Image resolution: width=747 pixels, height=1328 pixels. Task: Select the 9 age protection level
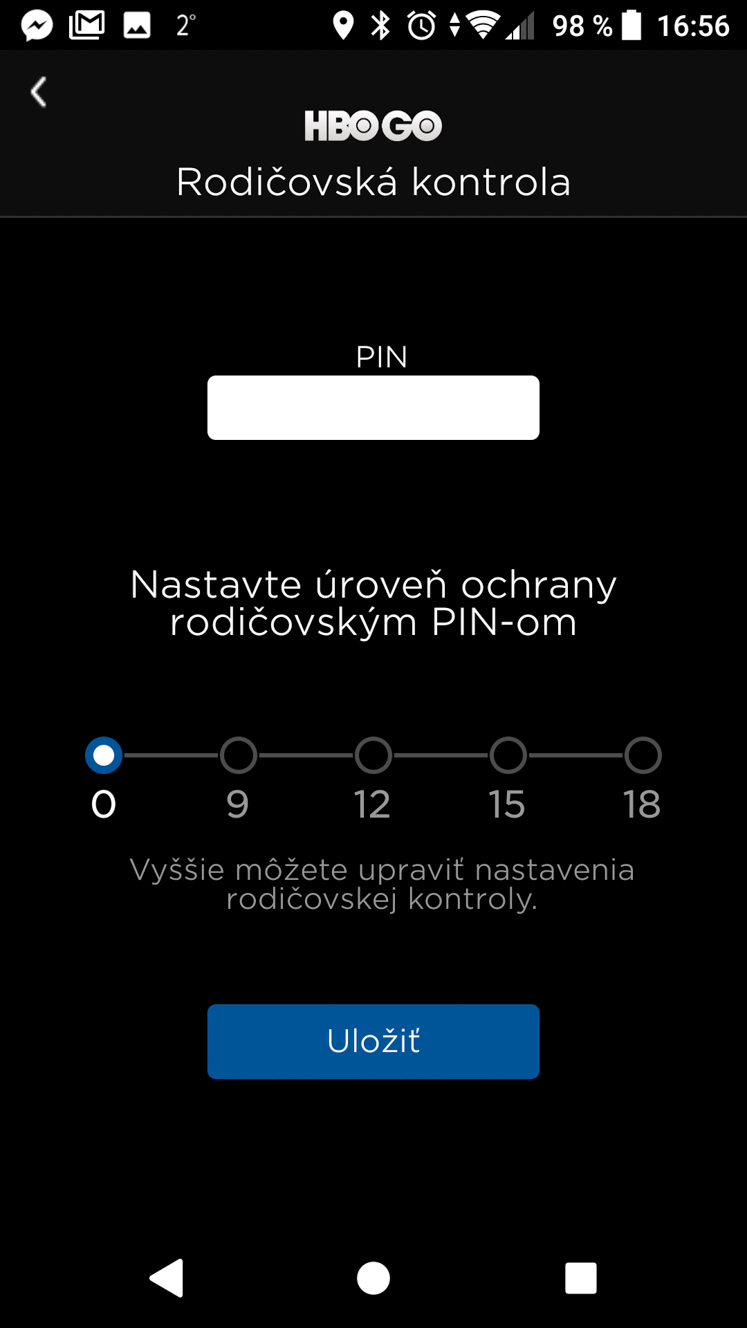[238, 756]
